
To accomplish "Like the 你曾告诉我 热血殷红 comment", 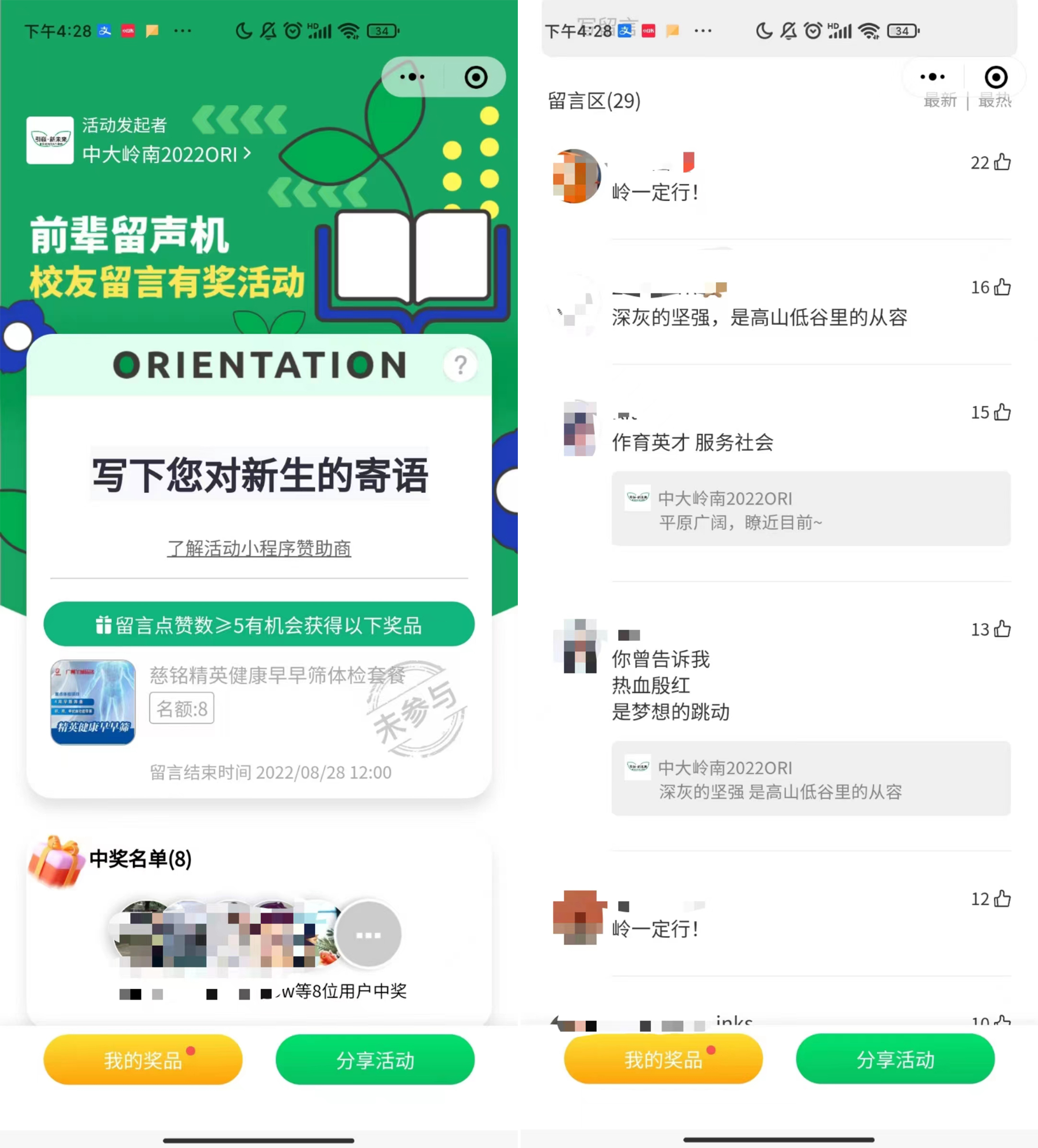I will [1002, 629].
